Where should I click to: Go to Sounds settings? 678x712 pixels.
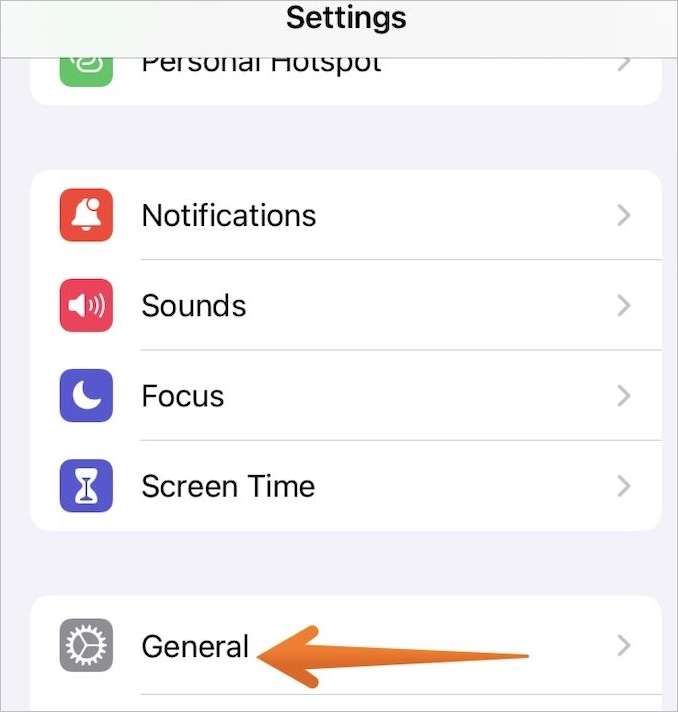(194, 305)
